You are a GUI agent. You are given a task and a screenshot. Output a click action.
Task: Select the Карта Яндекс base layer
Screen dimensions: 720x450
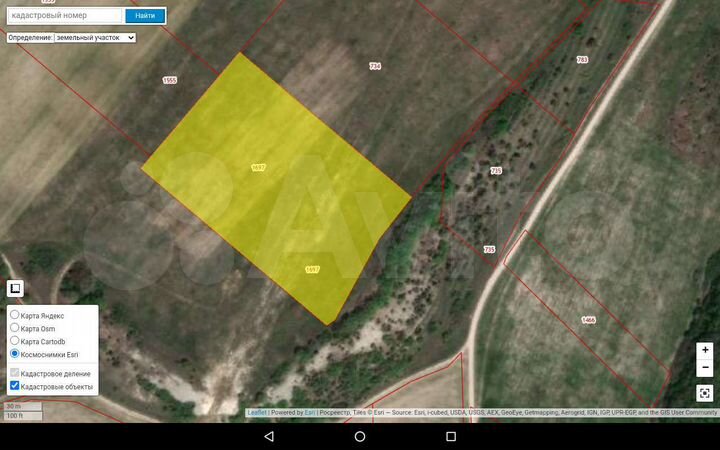[x=14, y=315]
